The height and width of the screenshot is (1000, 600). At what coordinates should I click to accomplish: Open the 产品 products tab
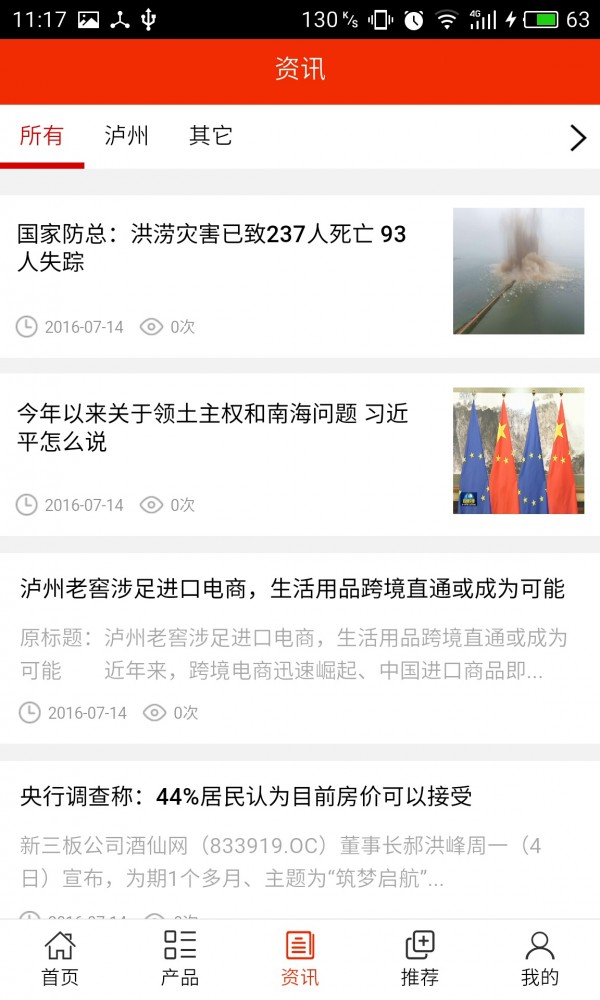[180, 959]
